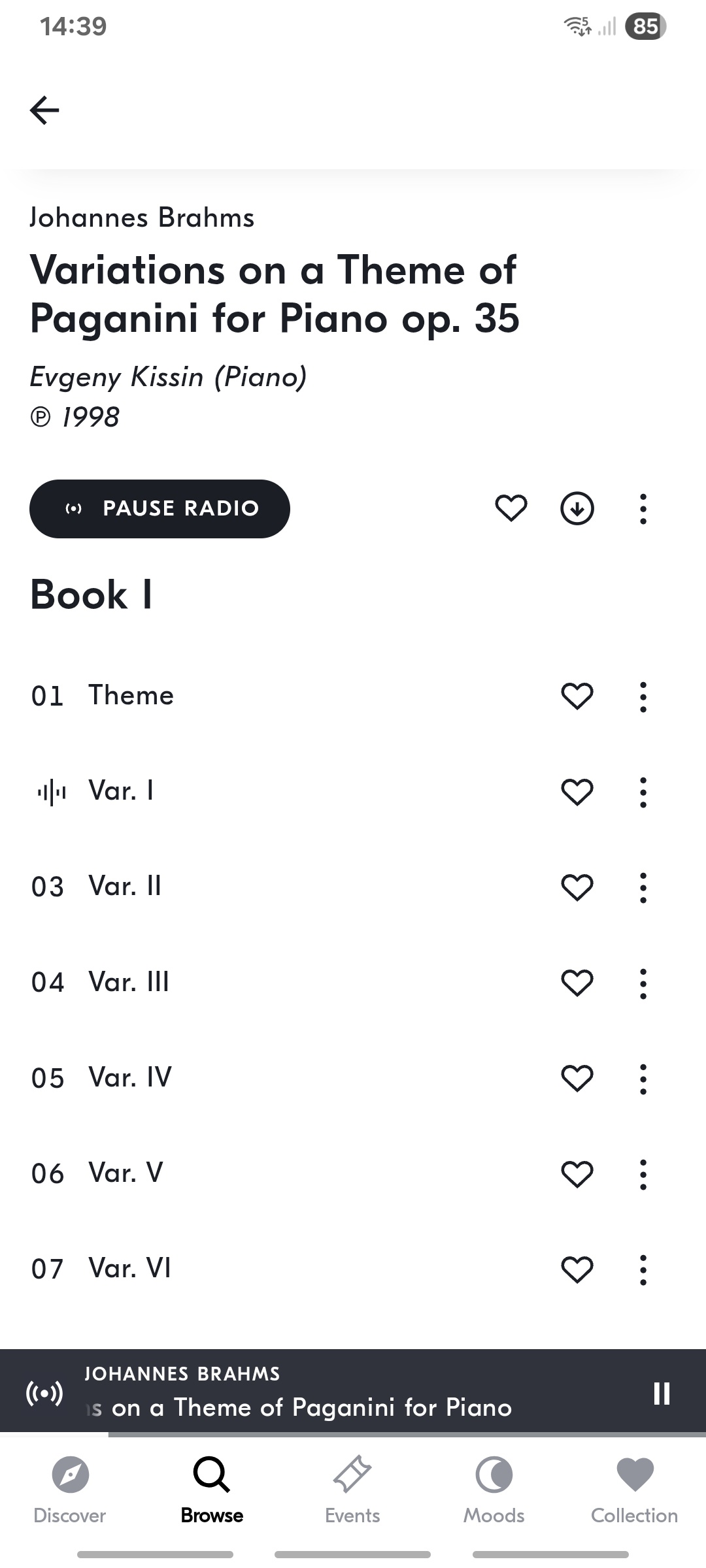Viewport: 706px width, 1568px height.
Task: Like the Paganini Variations album
Action: click(511, 508)
